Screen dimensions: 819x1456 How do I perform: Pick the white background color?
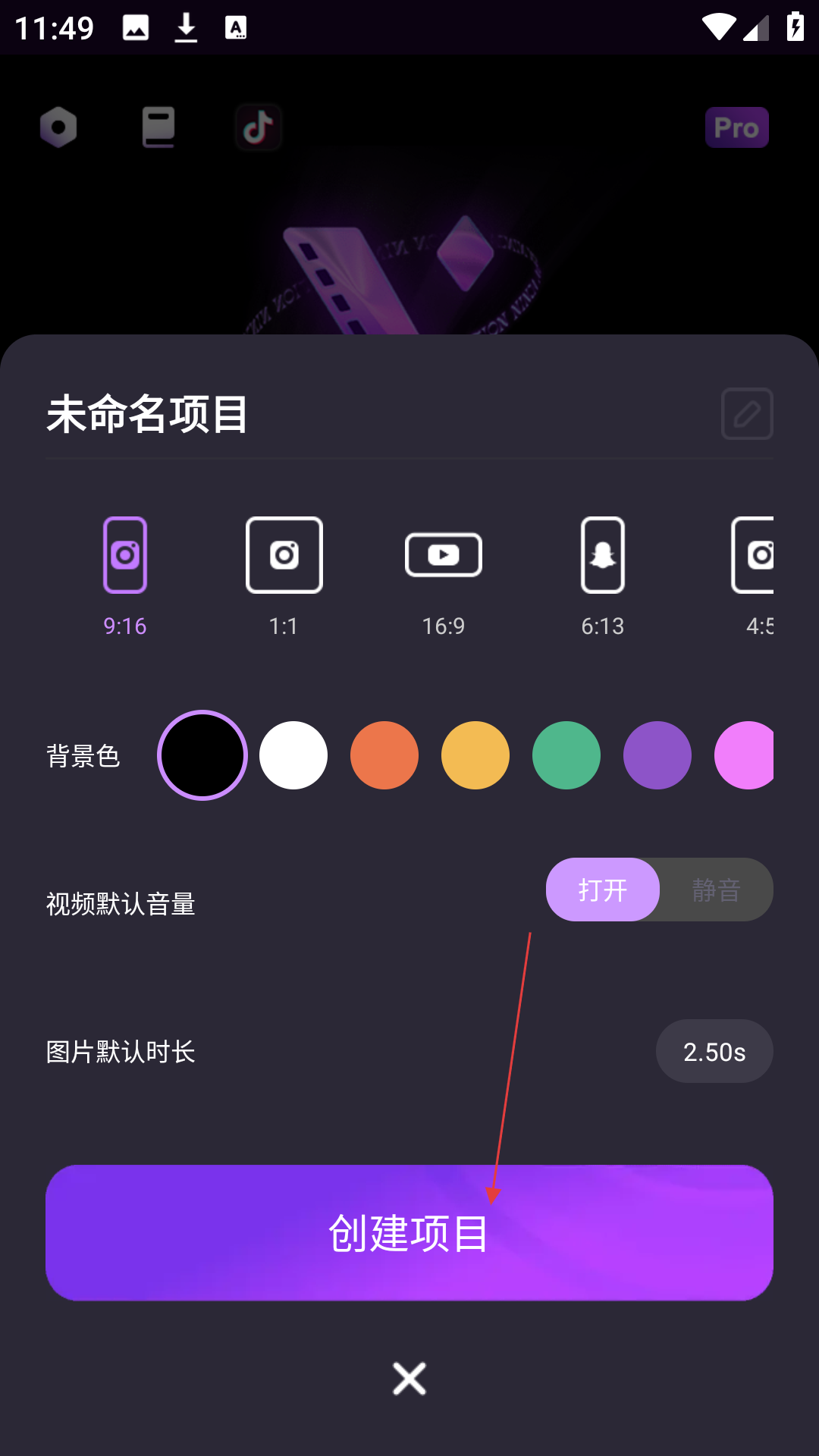point(293,755)
